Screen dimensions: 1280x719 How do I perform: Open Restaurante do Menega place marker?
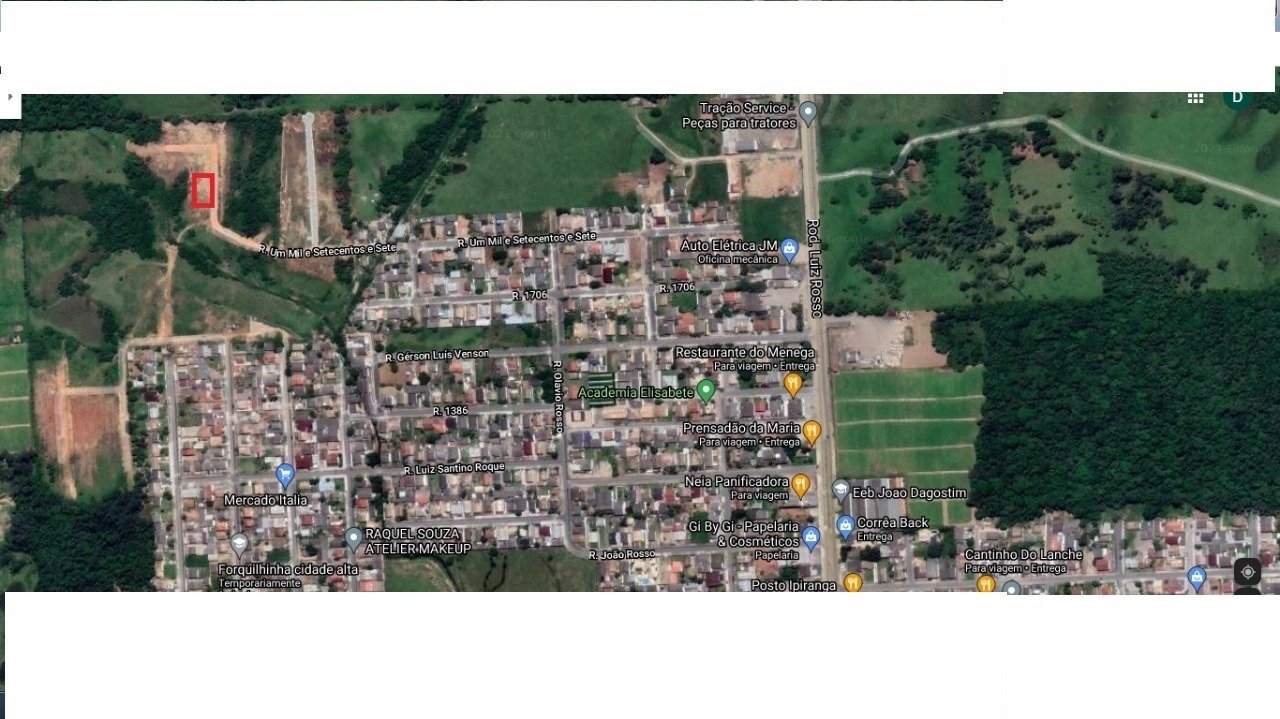(x=793, y=383)
